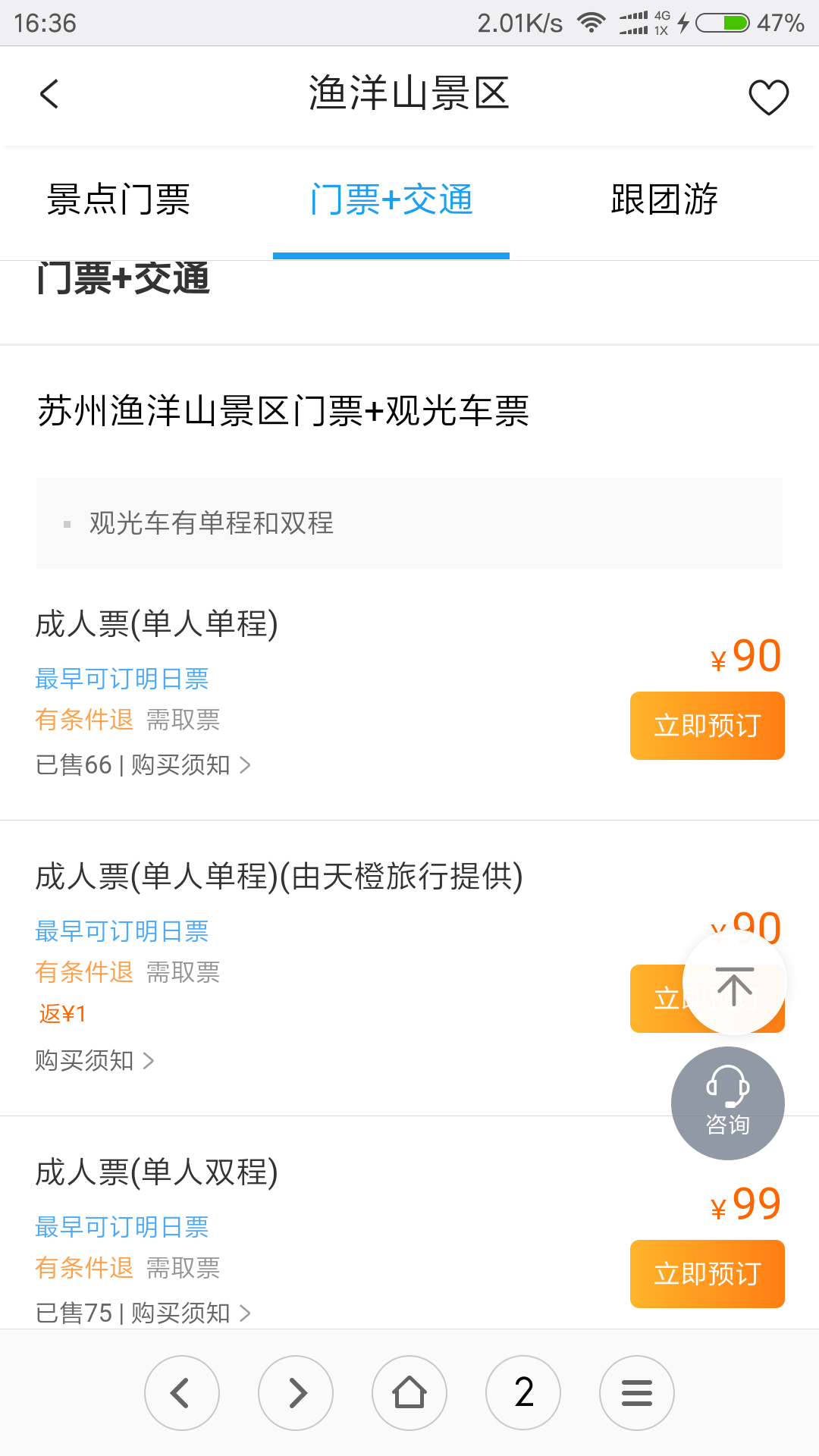Switch to the 景点门票 tab
Viewport: 819px width, 1456px height.
tap(118, 200)
